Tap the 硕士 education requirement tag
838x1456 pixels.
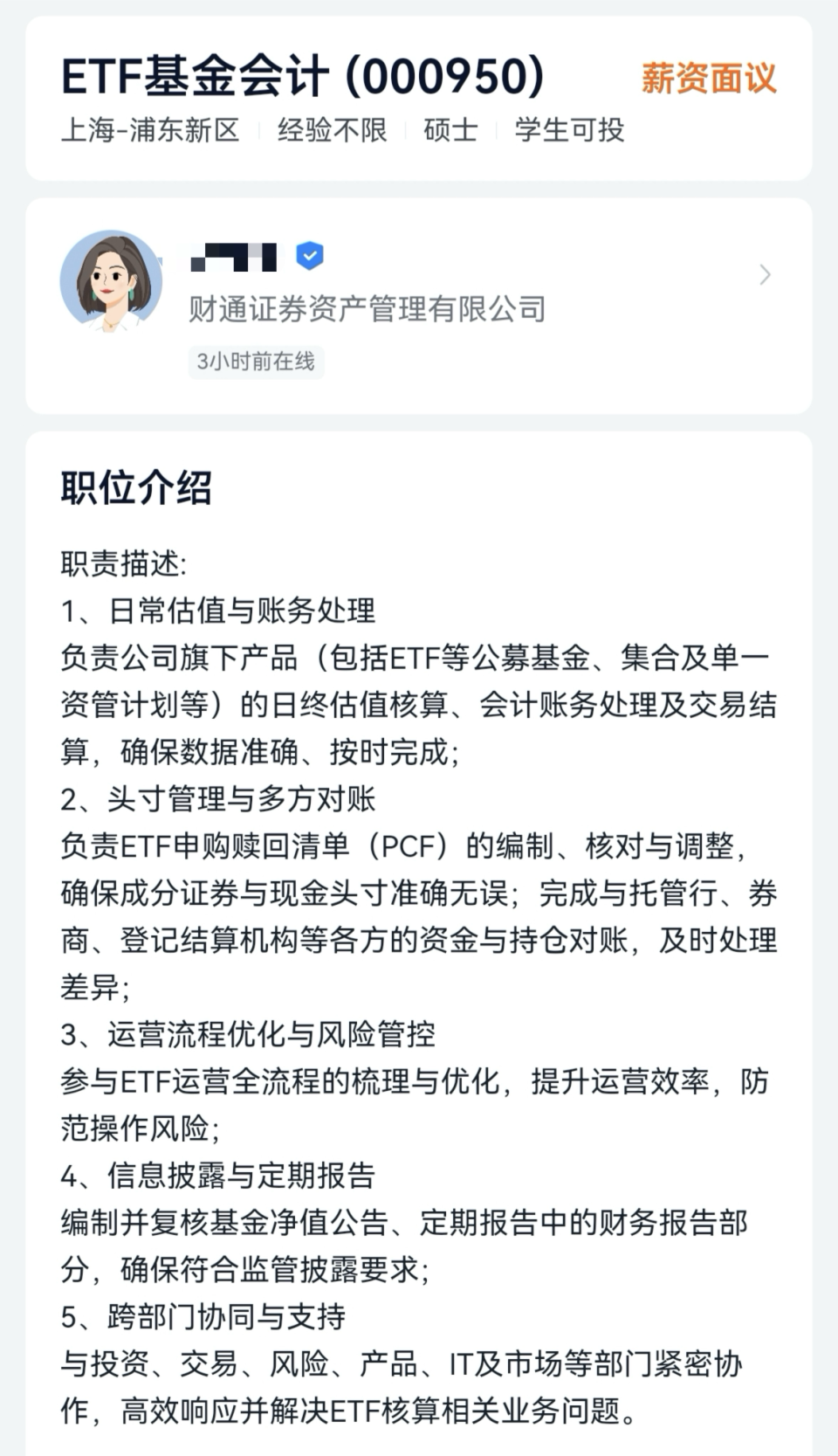pyautogui.click(x=449, y=130)
